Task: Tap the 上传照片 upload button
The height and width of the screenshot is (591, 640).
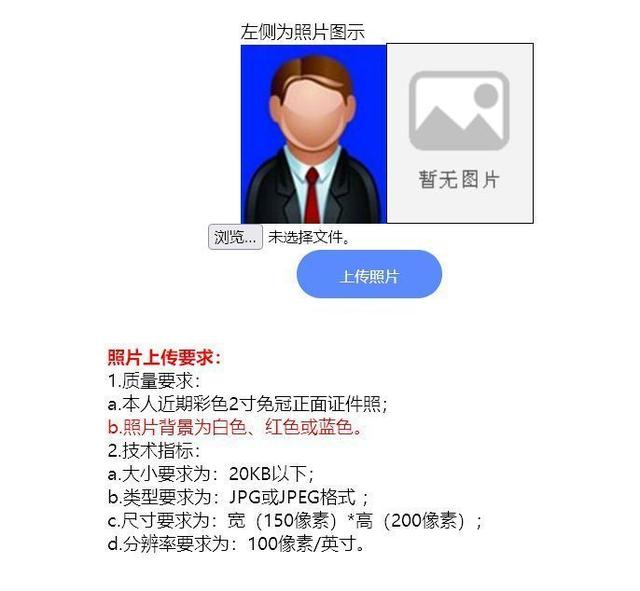Action: (369, 275)
